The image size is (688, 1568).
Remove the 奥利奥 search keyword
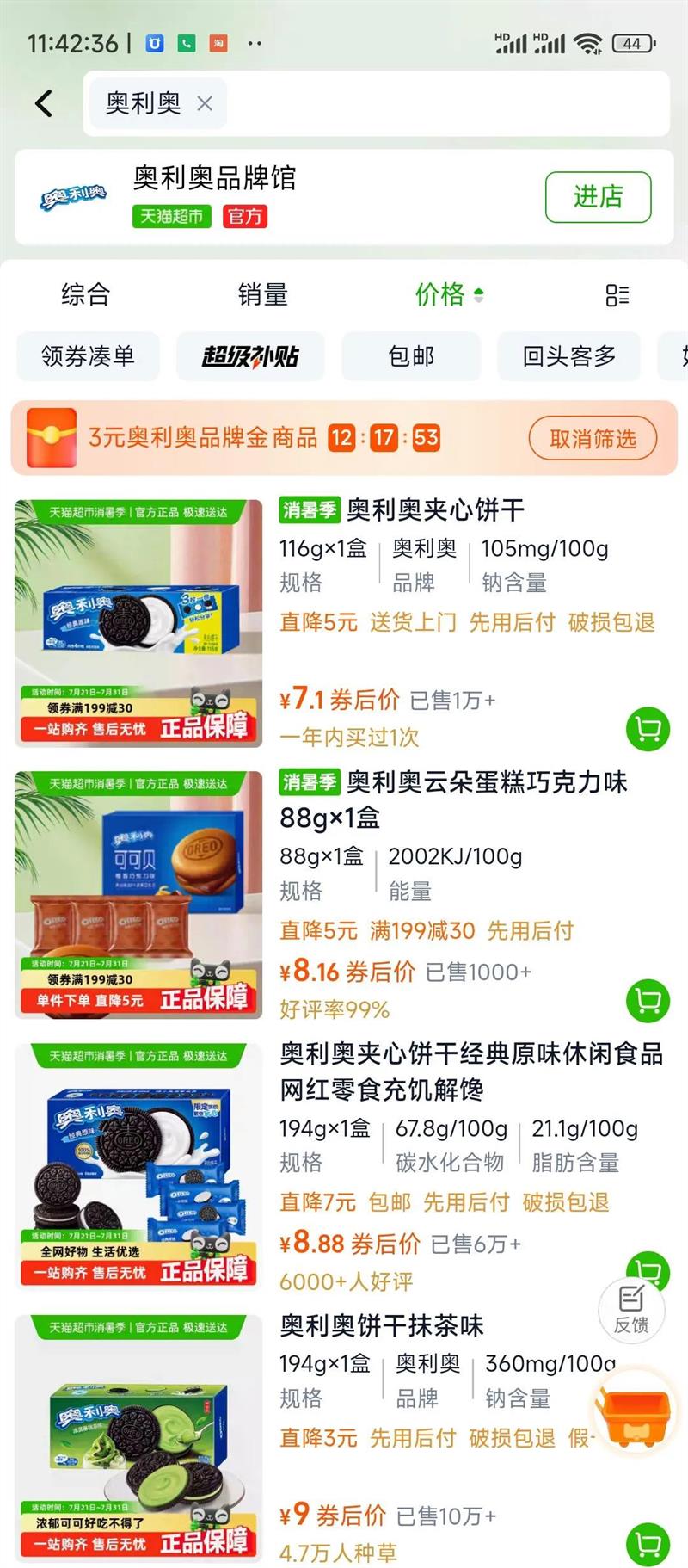point(205,104)
